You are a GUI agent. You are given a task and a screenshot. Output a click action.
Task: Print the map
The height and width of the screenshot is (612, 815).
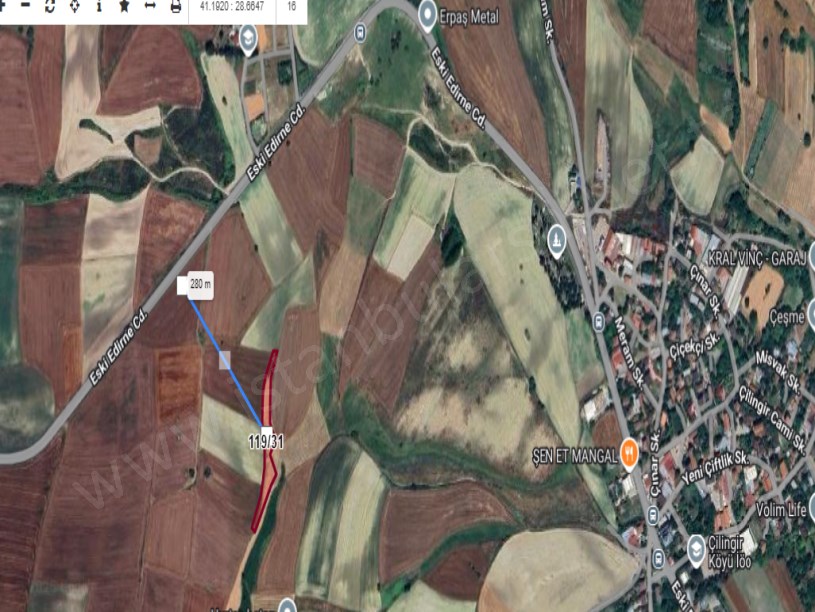176,6
